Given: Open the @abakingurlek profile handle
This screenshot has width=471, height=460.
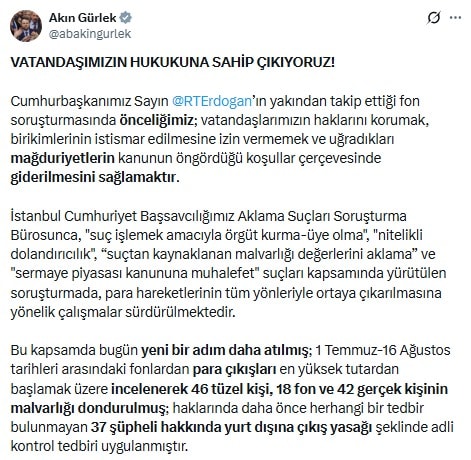Looking at the screenshot, I should click(x=90, y=34).
